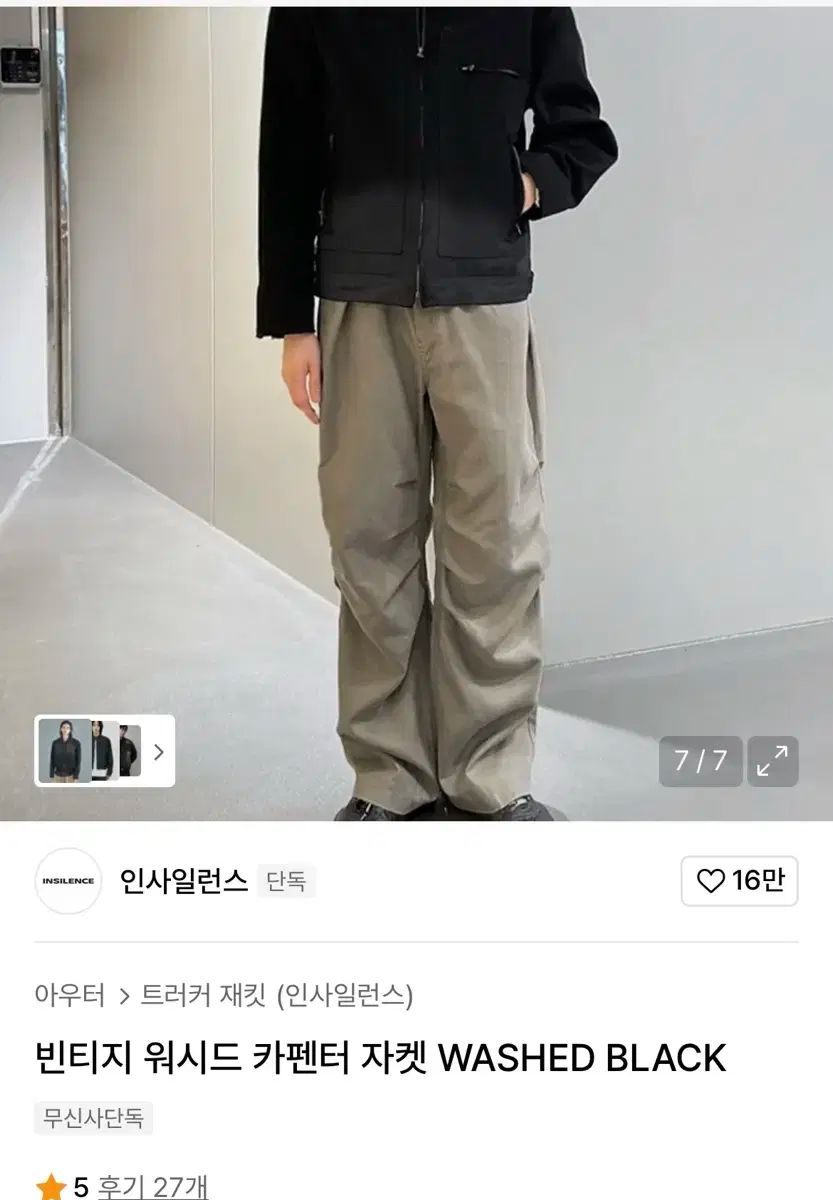This screenshot has width=833, height=1200.
Task: Open the product image thumbnails strip
Action: pyautogui.click(x=105, y=750)
